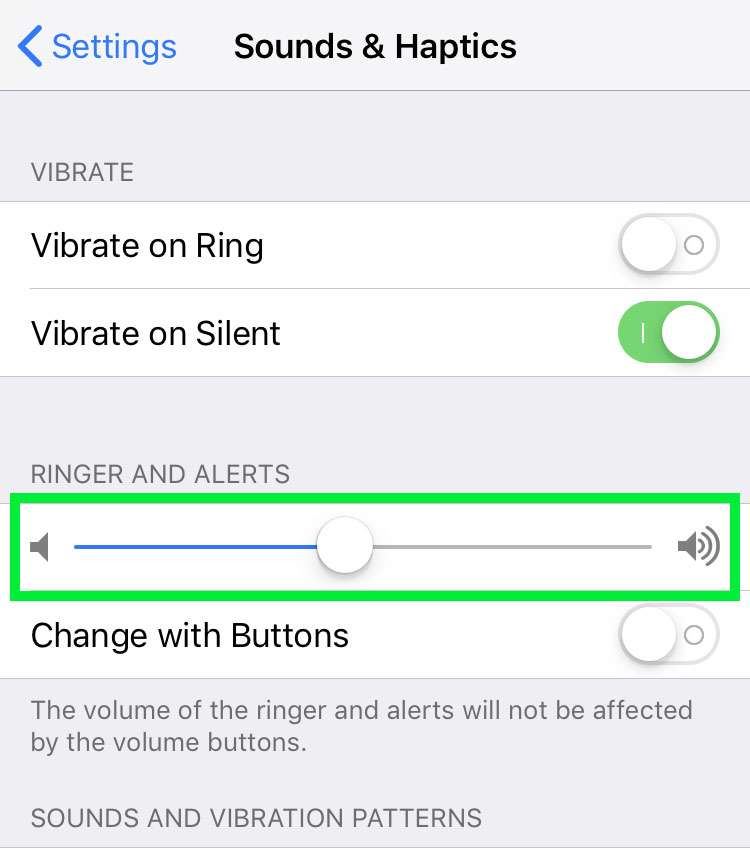Tap the SOUNDS AND VIBRATION PATTERNS heading
Image resolution: width=750 pixels, height=866 pixels.
253,818
